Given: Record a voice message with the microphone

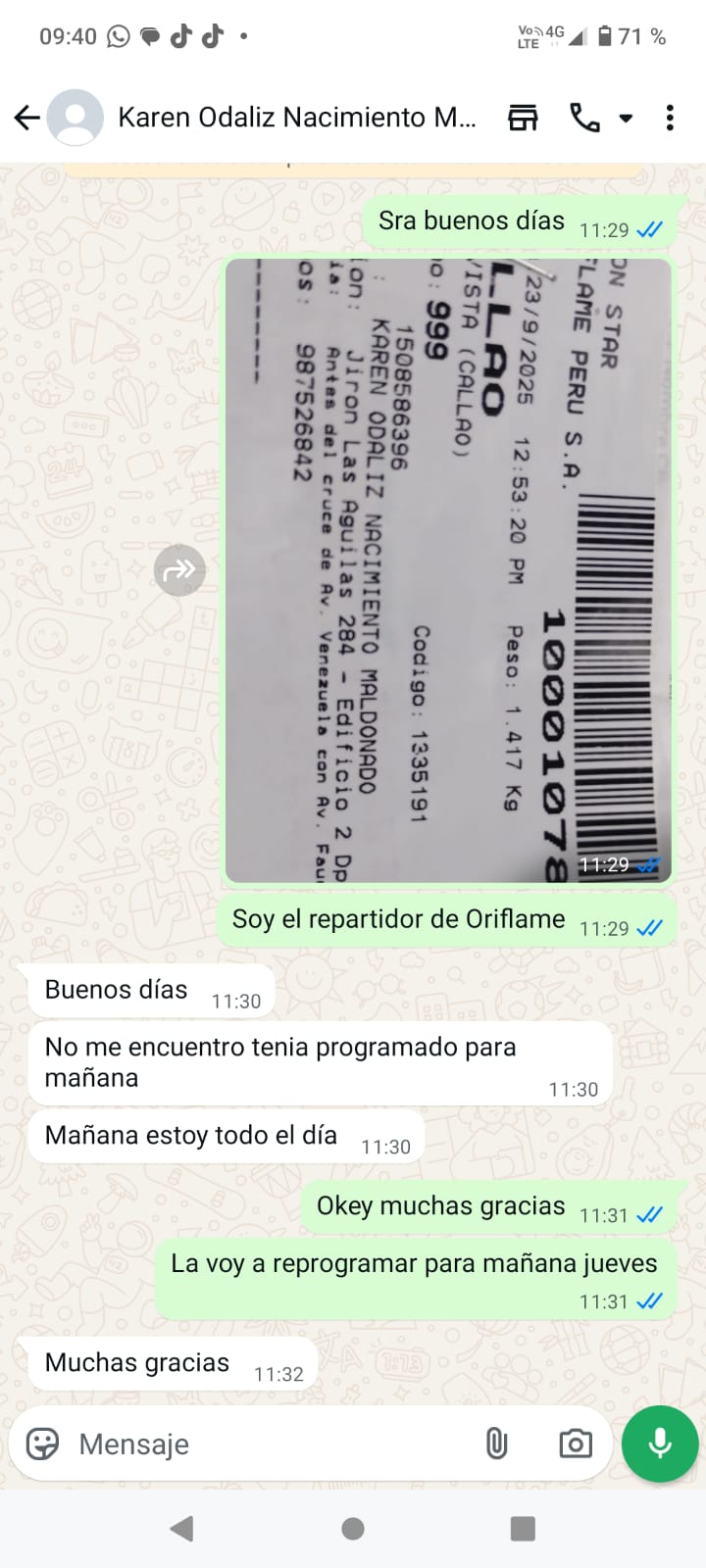Looking at the screenshot, I should point(660,1444).
